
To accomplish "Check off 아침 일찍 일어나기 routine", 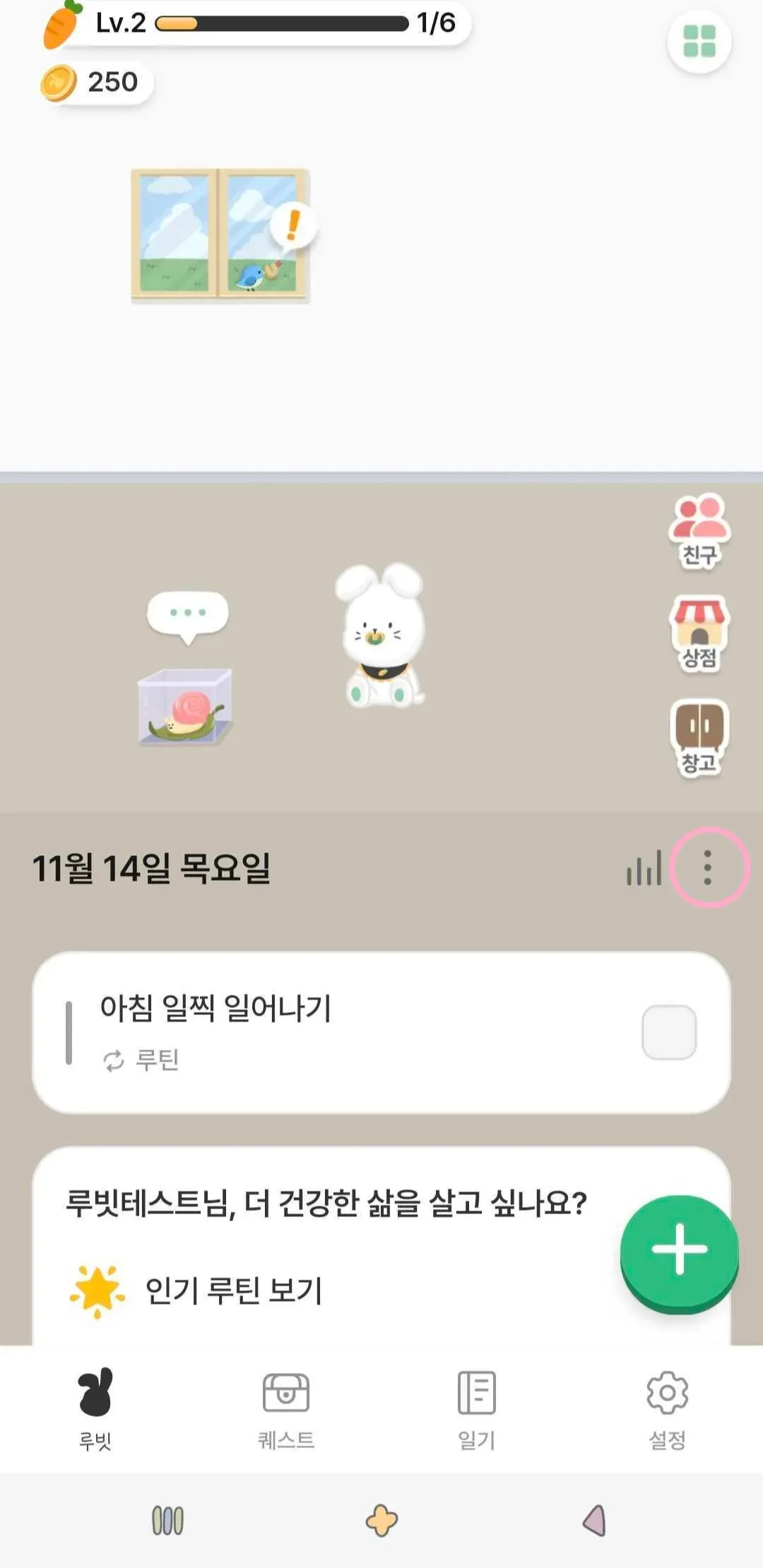I will pyautogui.click(x=668, y=1032).
